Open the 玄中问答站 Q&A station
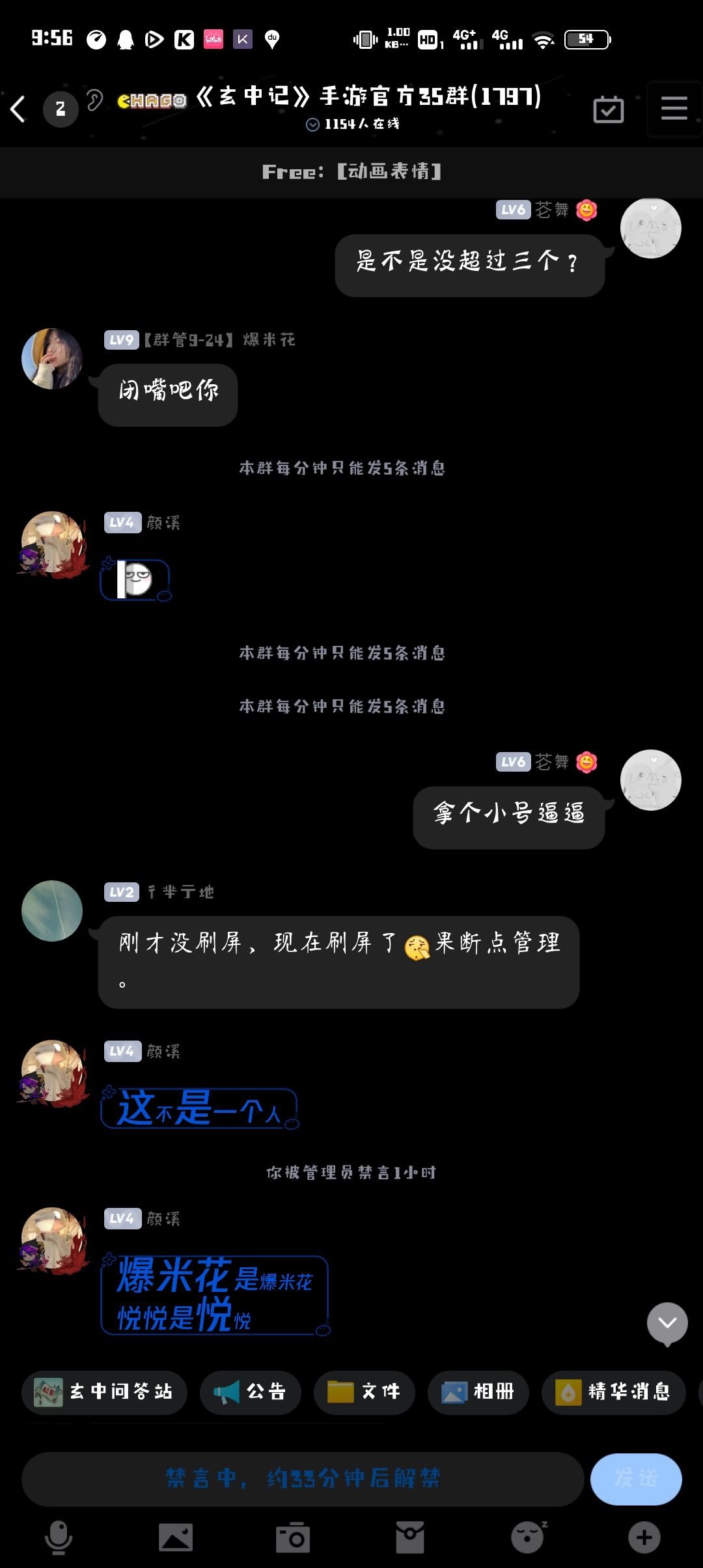The width and height of the screenshot is (703, 1568). coord(104,1392)
